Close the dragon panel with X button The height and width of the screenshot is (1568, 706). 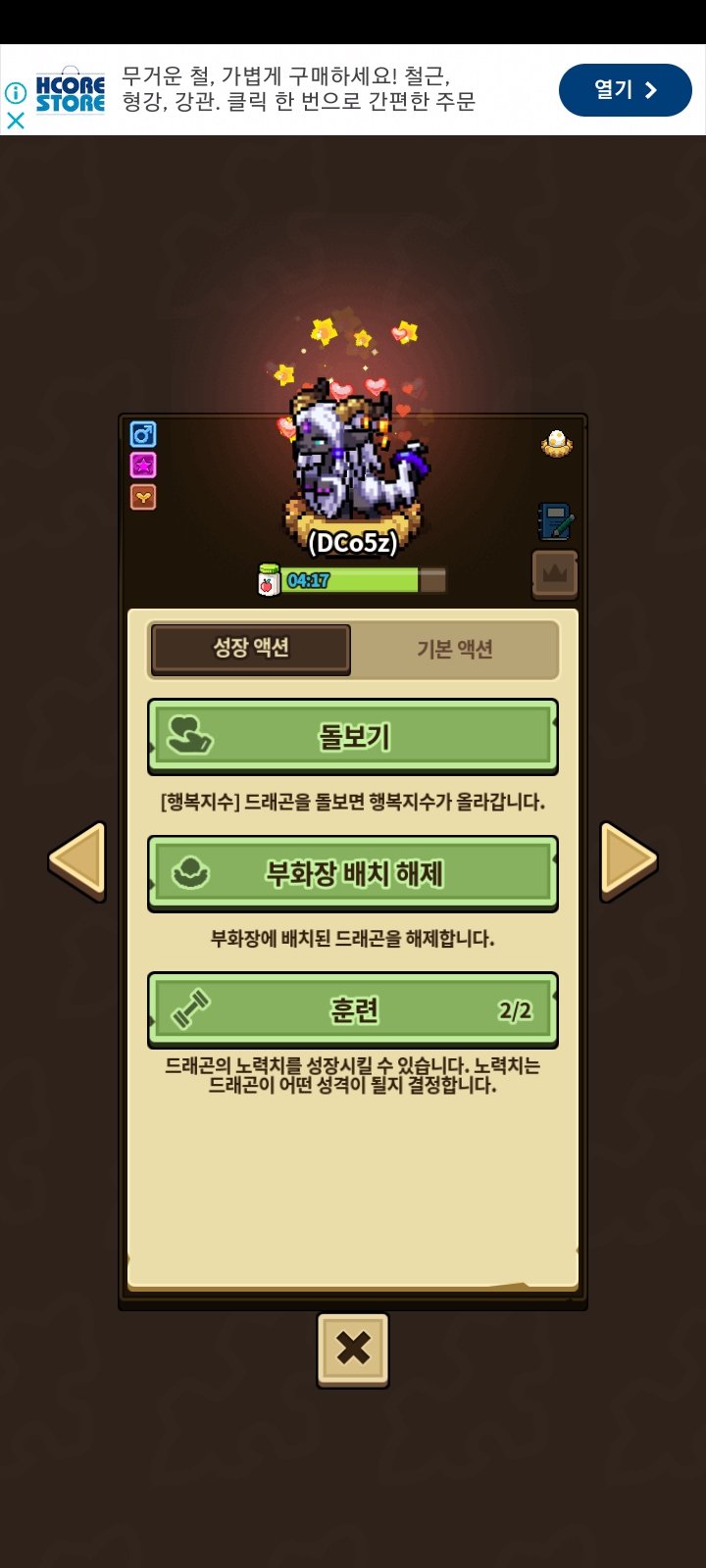pos(353,1349)
